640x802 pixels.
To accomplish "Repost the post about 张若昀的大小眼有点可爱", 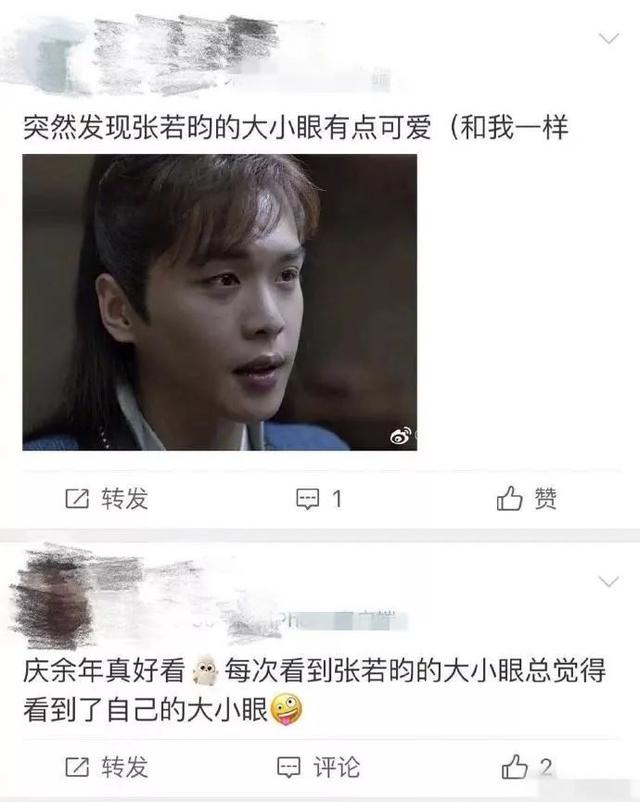I will 106,499.
